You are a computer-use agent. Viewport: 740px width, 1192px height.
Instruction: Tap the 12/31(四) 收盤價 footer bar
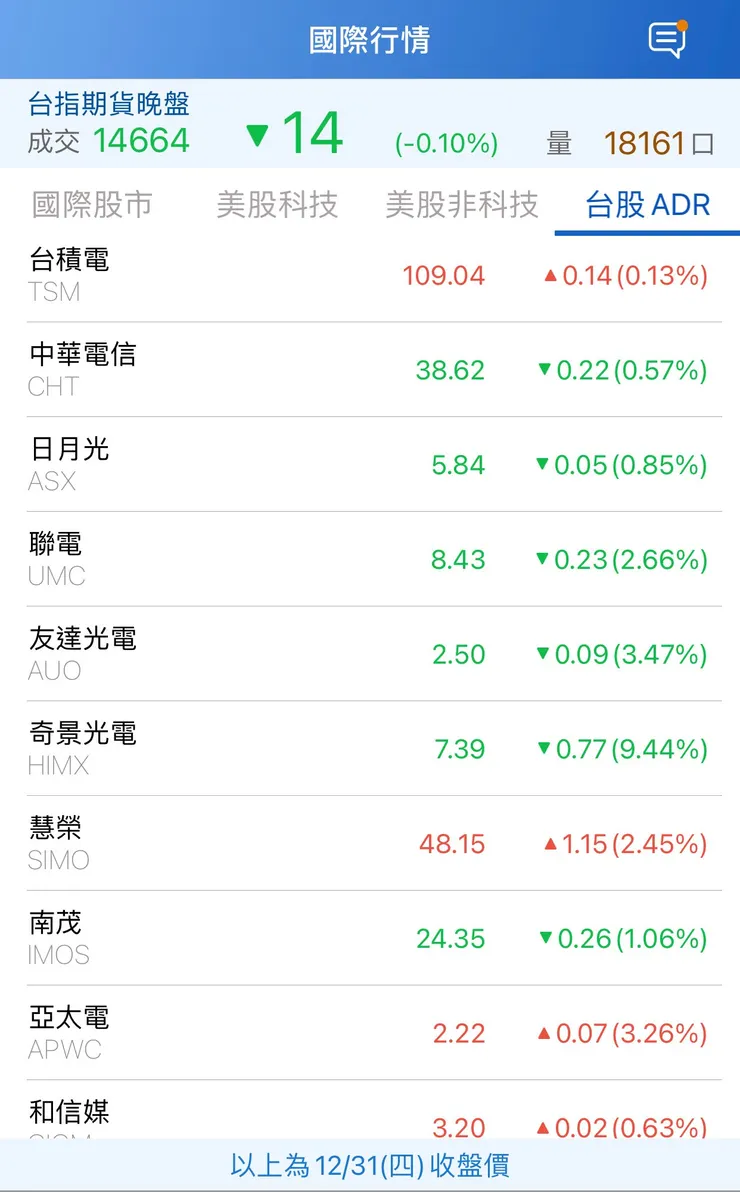(370, 1166)
